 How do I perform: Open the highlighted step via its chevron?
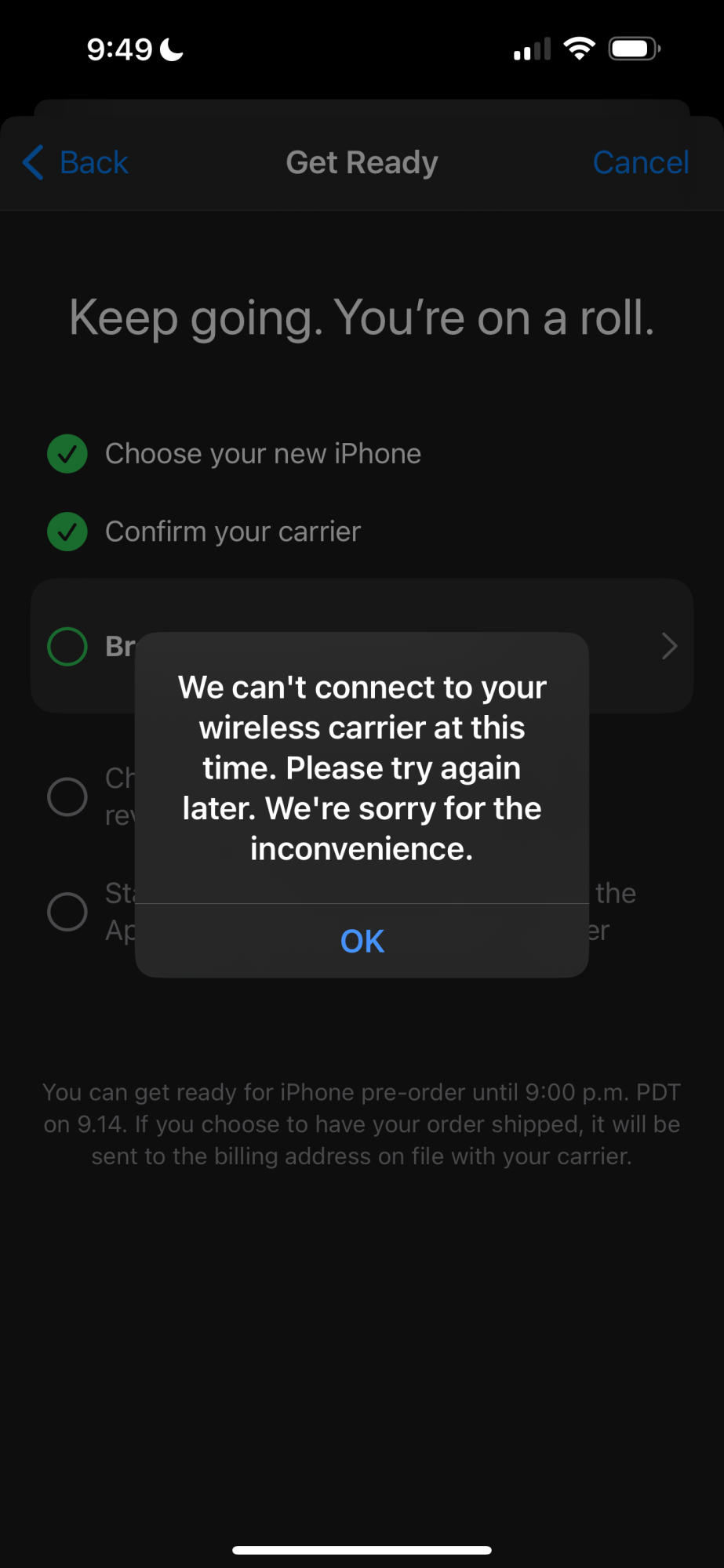[668, 646]
